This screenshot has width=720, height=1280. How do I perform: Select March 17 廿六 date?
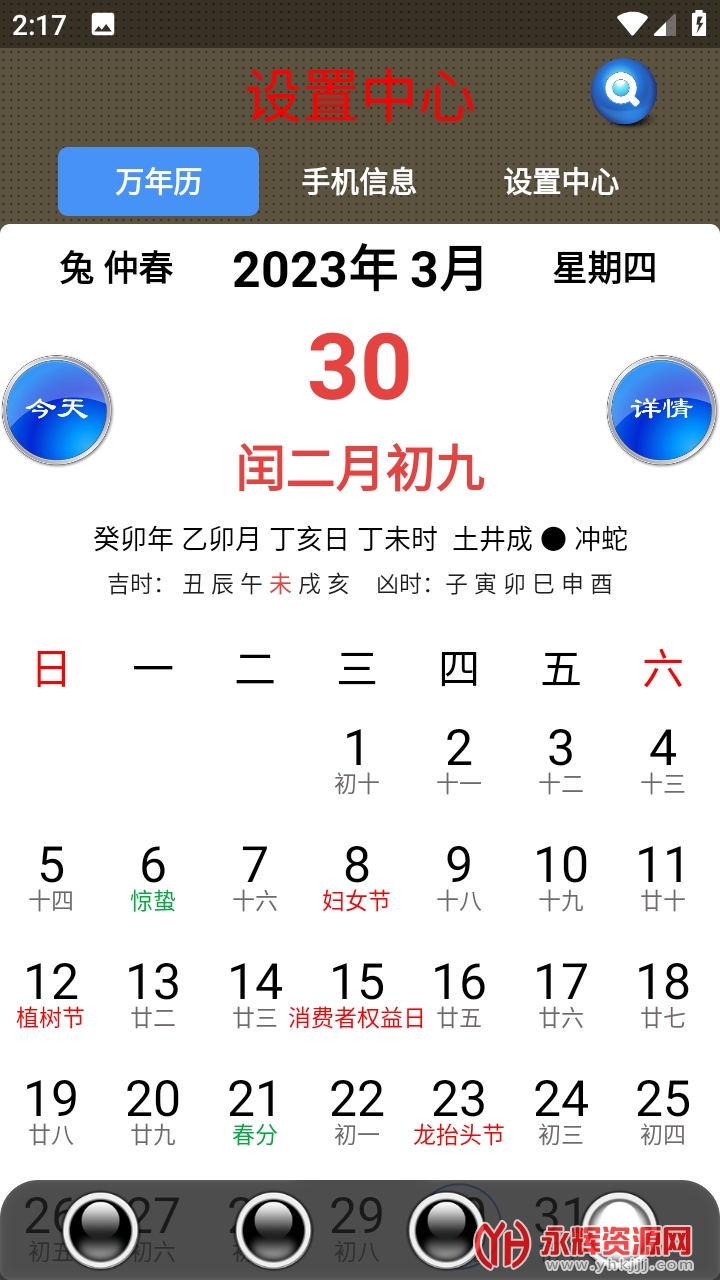560,994
